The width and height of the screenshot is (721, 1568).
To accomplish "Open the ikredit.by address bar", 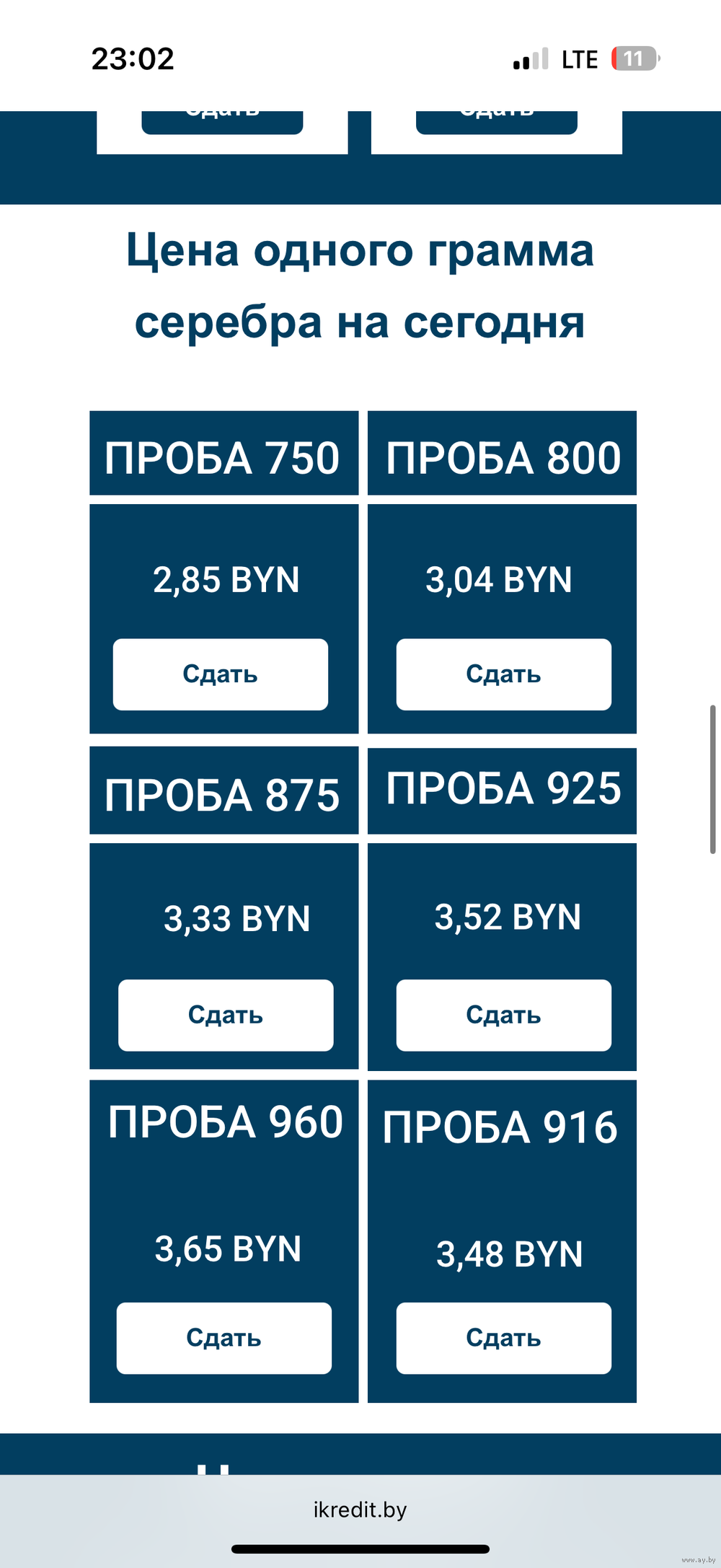I will pos(360,1510).
